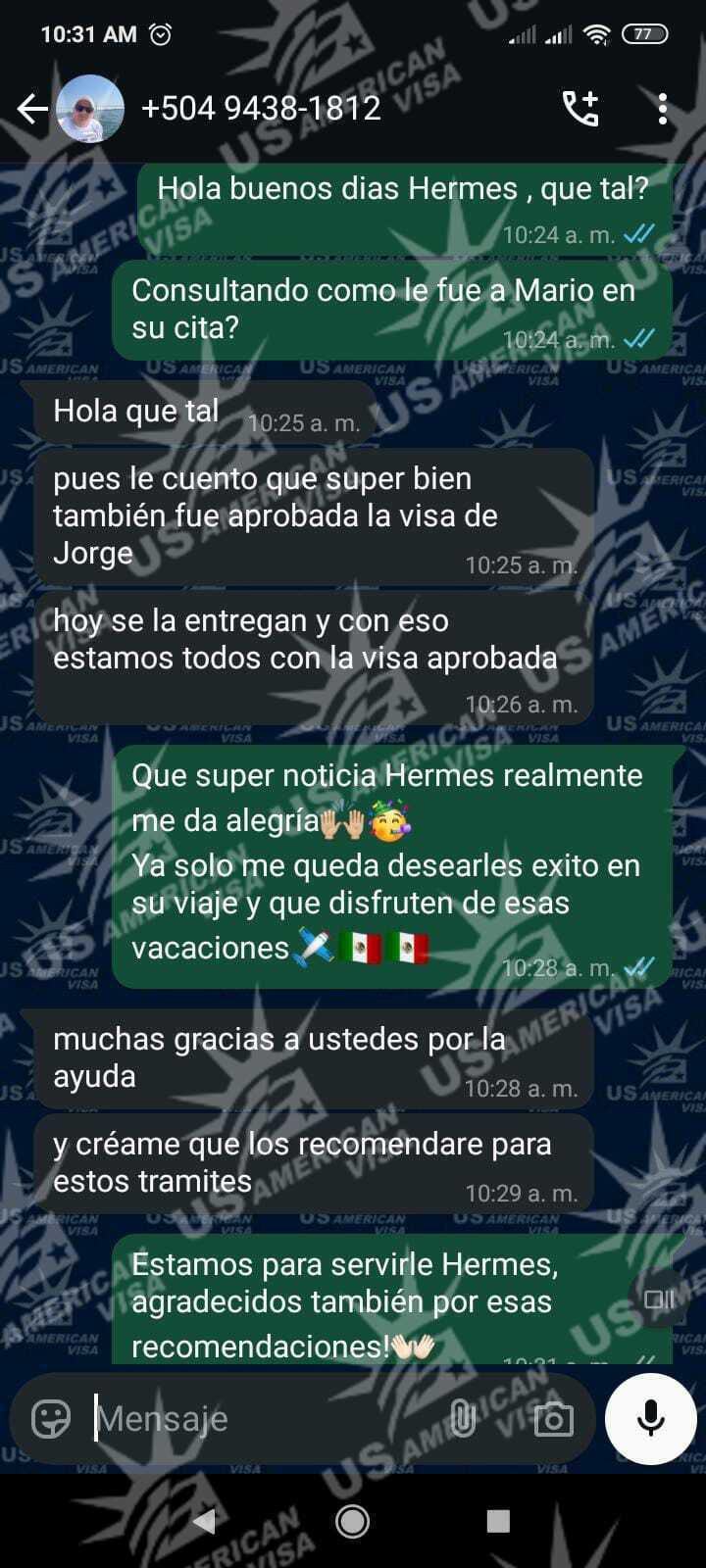This screenshot has width=706, height=1568.
Task: Open the overflow menu
Action: click(x=663, y=109)
